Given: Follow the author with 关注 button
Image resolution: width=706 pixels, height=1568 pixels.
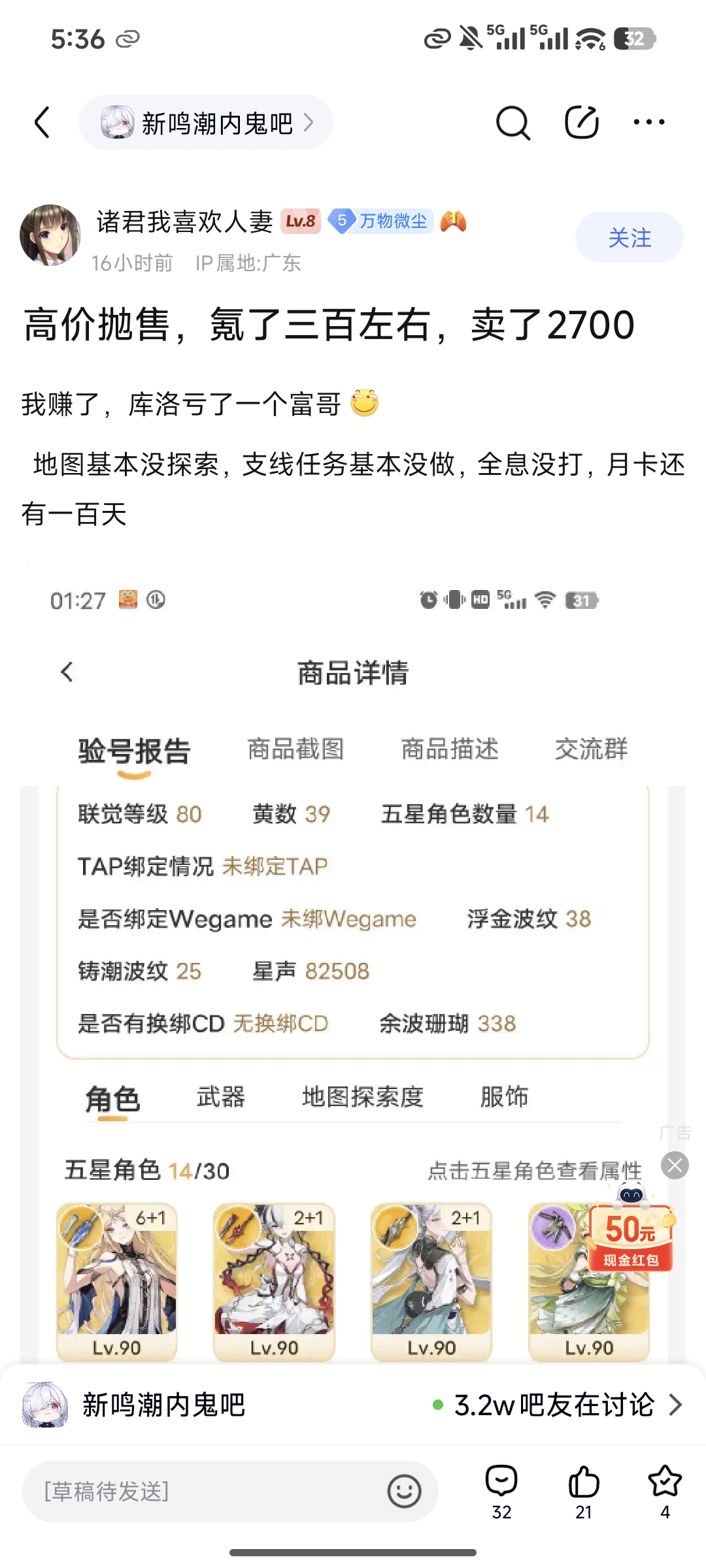Looking at the screenshot, I should (x=629, y=237).
